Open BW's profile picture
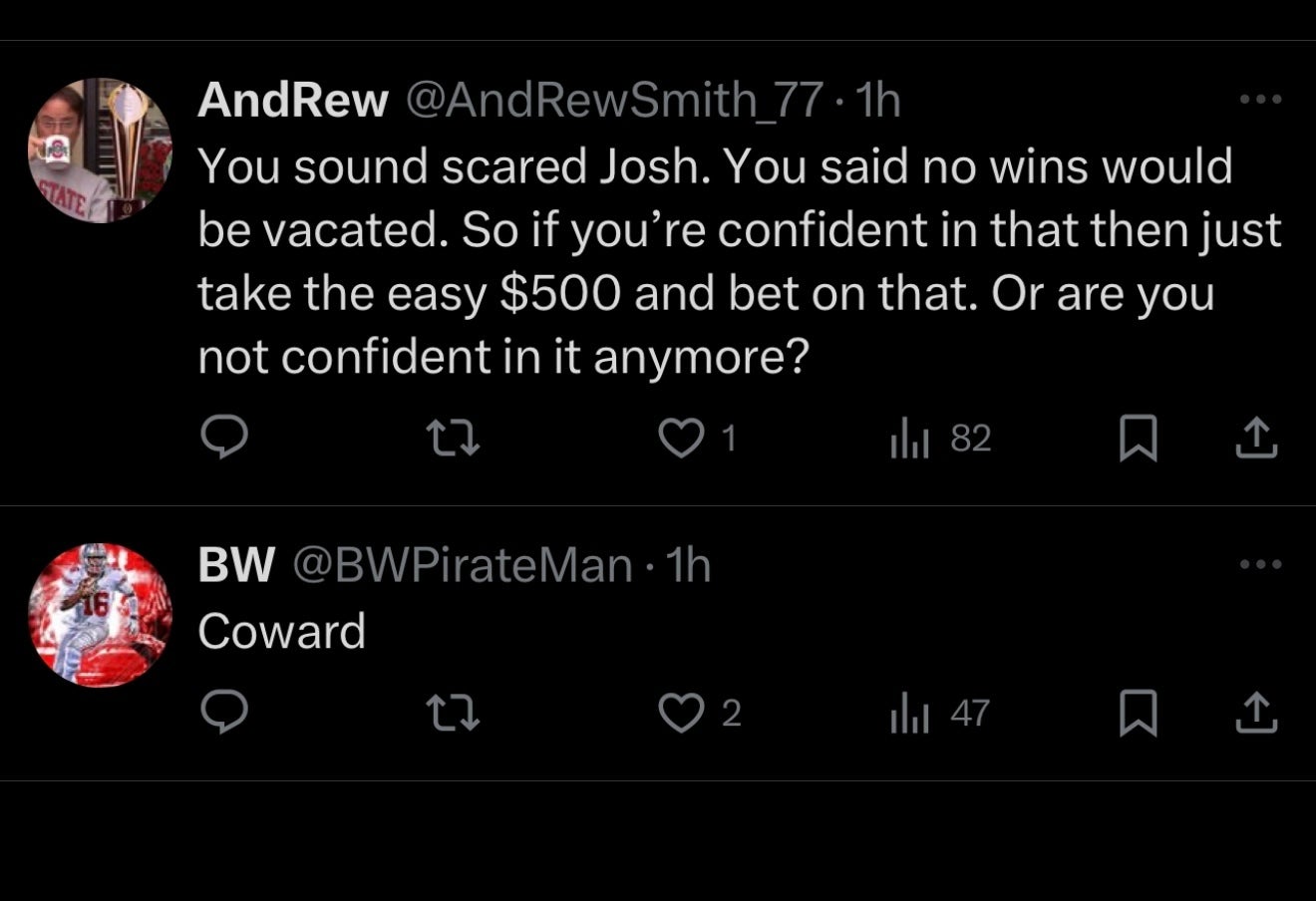The height and width of the screenshot is (901, 1316). (100, 615)
